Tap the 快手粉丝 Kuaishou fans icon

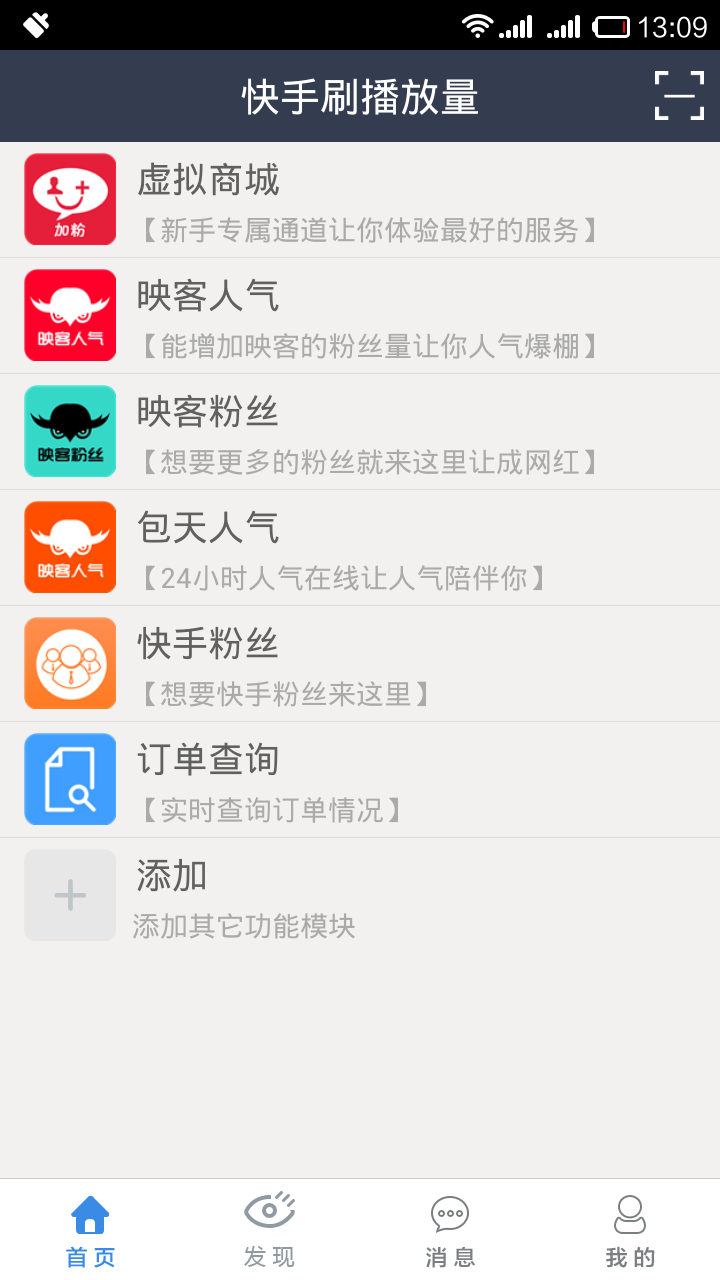click(69, 663)
